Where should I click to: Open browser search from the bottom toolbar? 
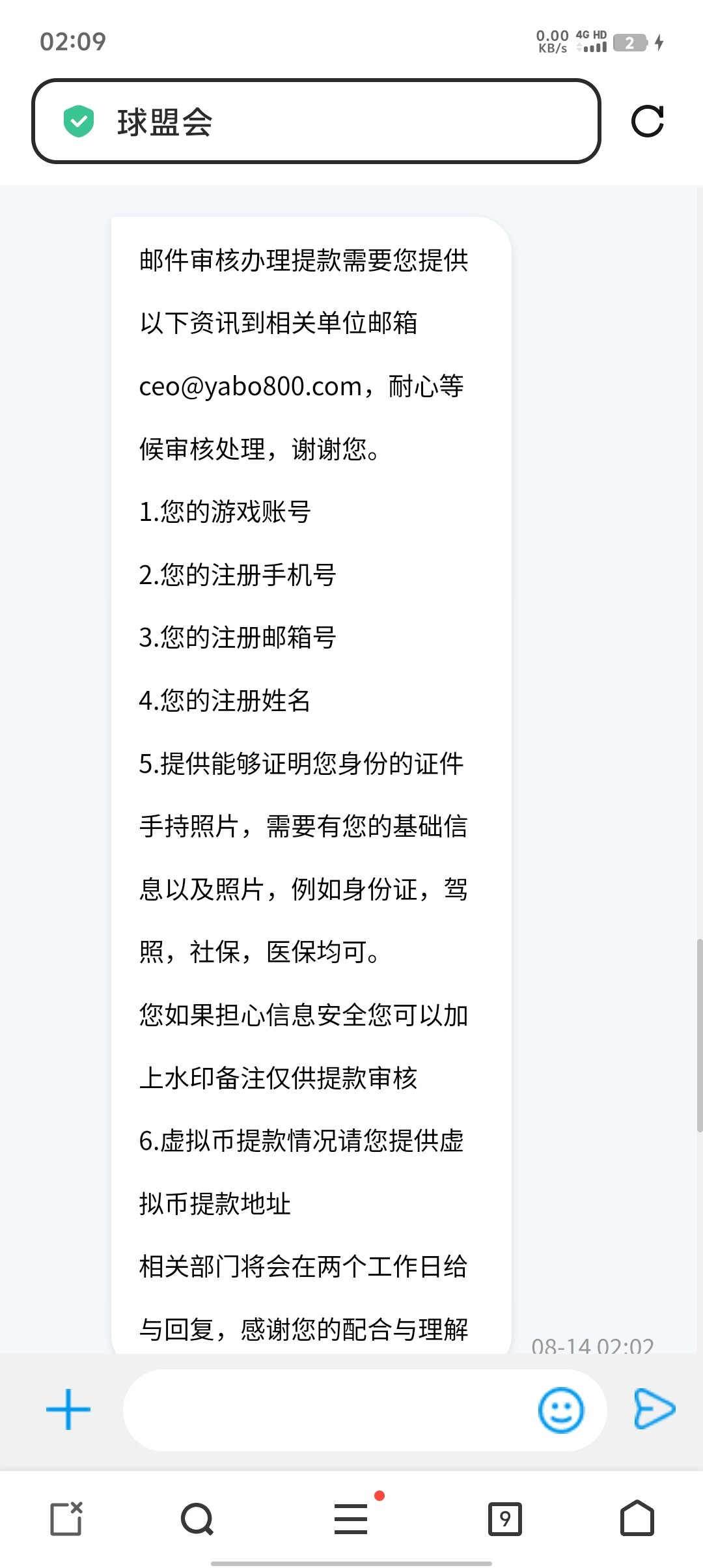197,1519
